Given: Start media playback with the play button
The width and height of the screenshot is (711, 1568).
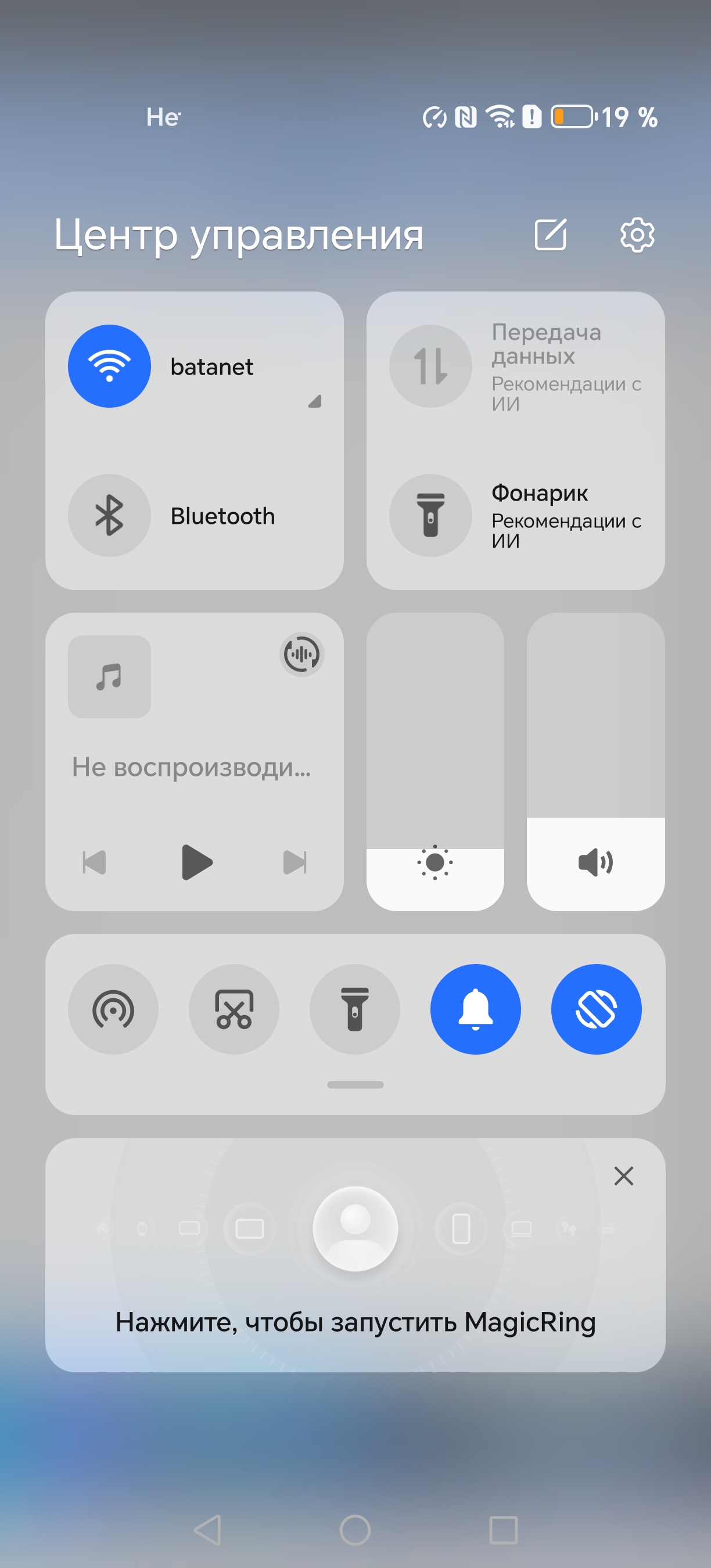Looking at the screenshot, I should click(196, 862).
